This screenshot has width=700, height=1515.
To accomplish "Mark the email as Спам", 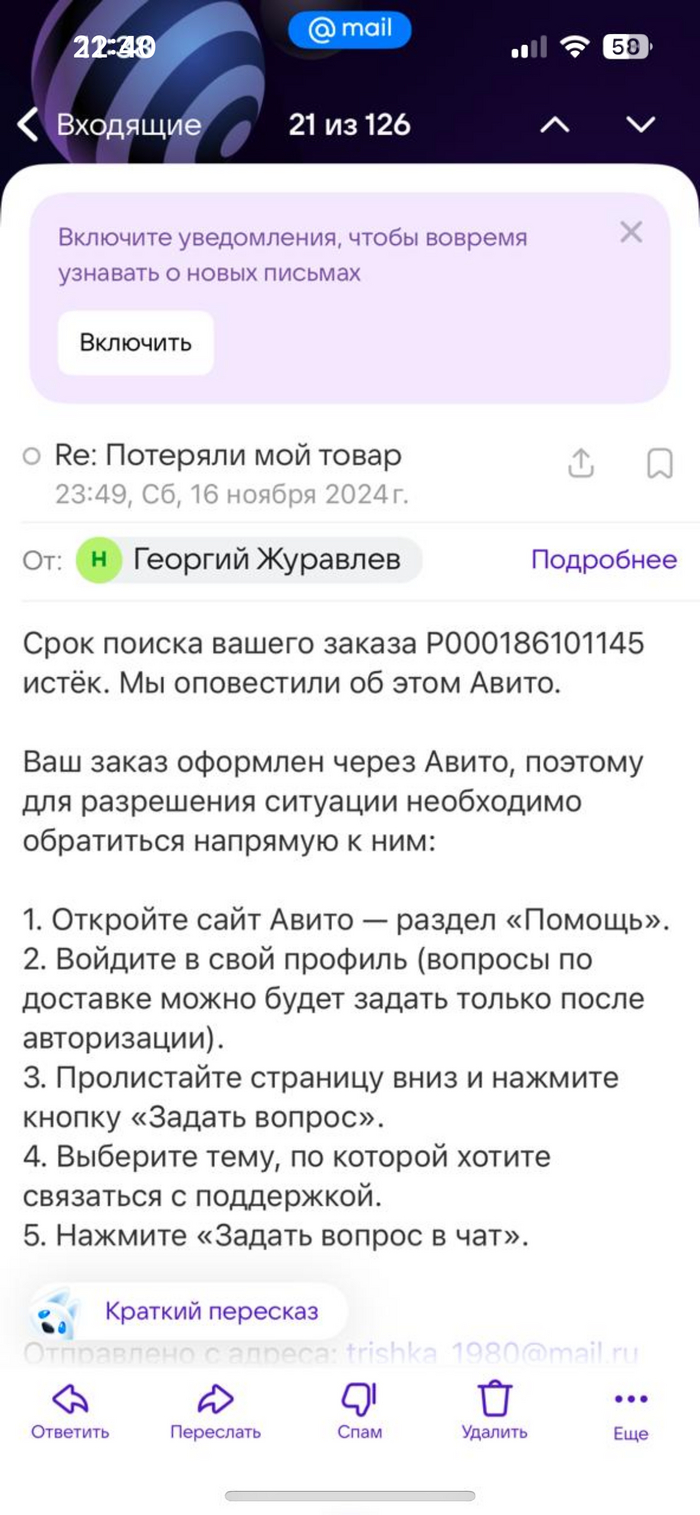I will [x=359, y=1410].
